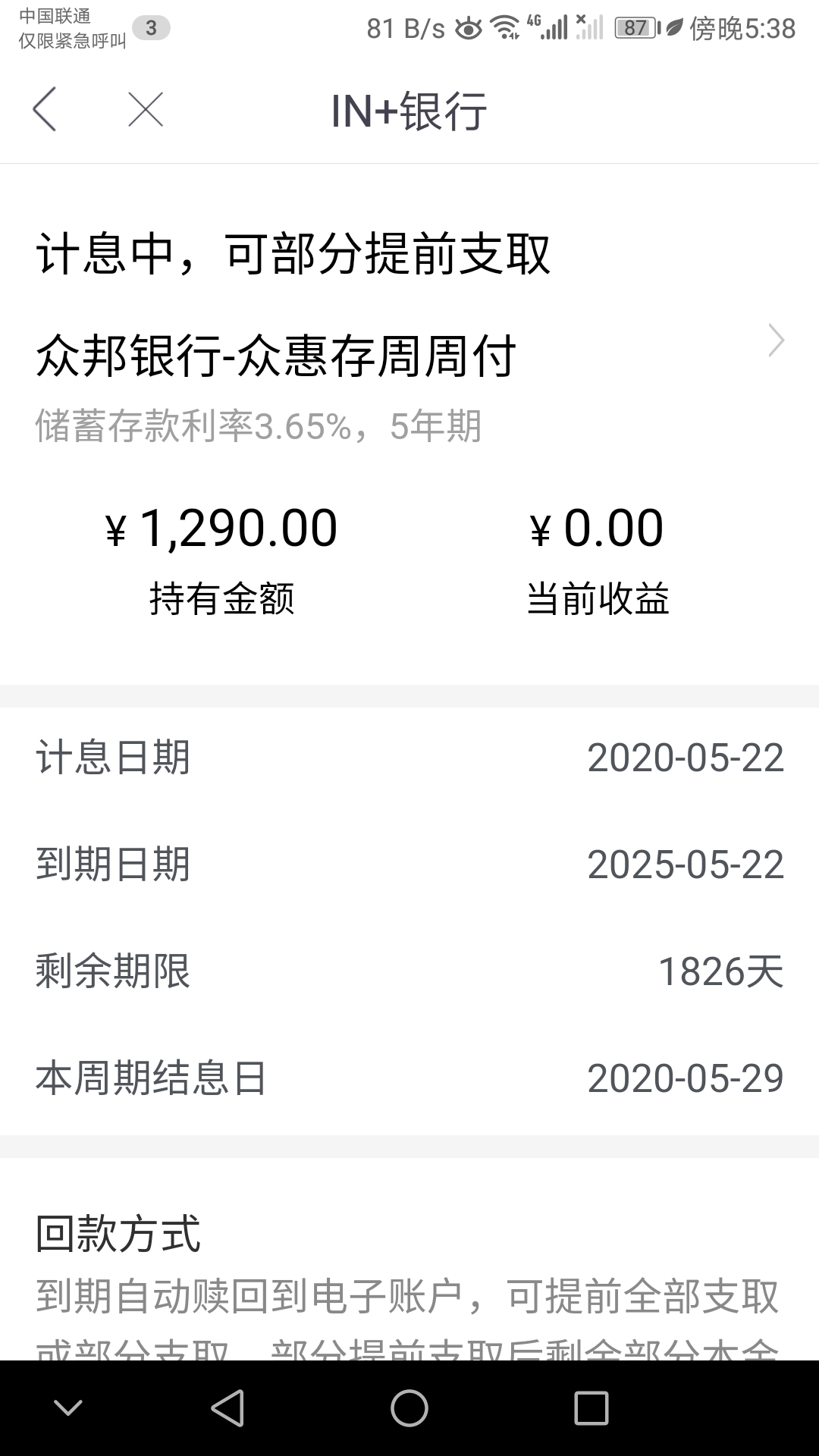Go back using the header arrow

click(45, 110)
